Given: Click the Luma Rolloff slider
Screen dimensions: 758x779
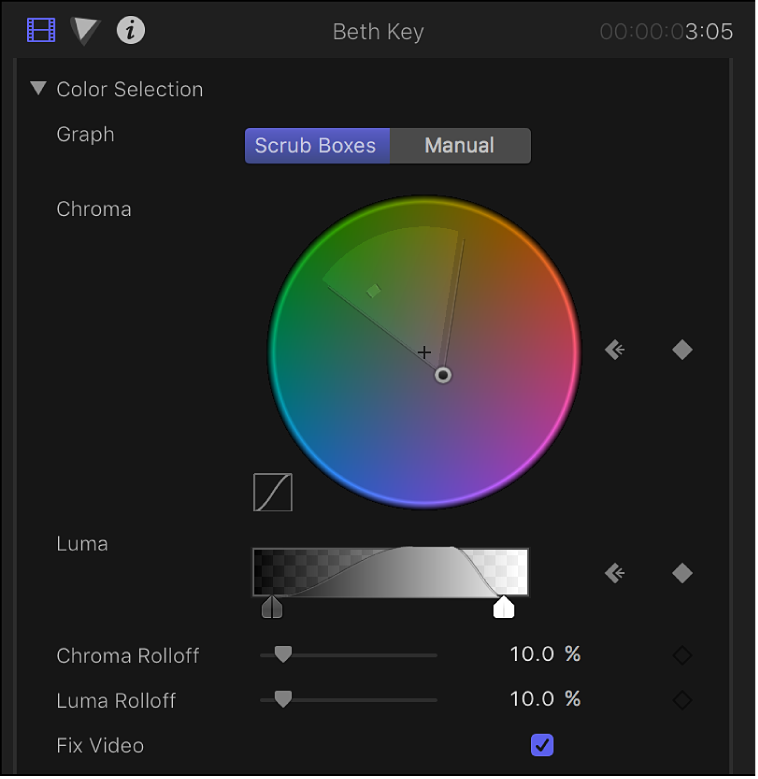Looking at the screenshot, I should [283, 700].
